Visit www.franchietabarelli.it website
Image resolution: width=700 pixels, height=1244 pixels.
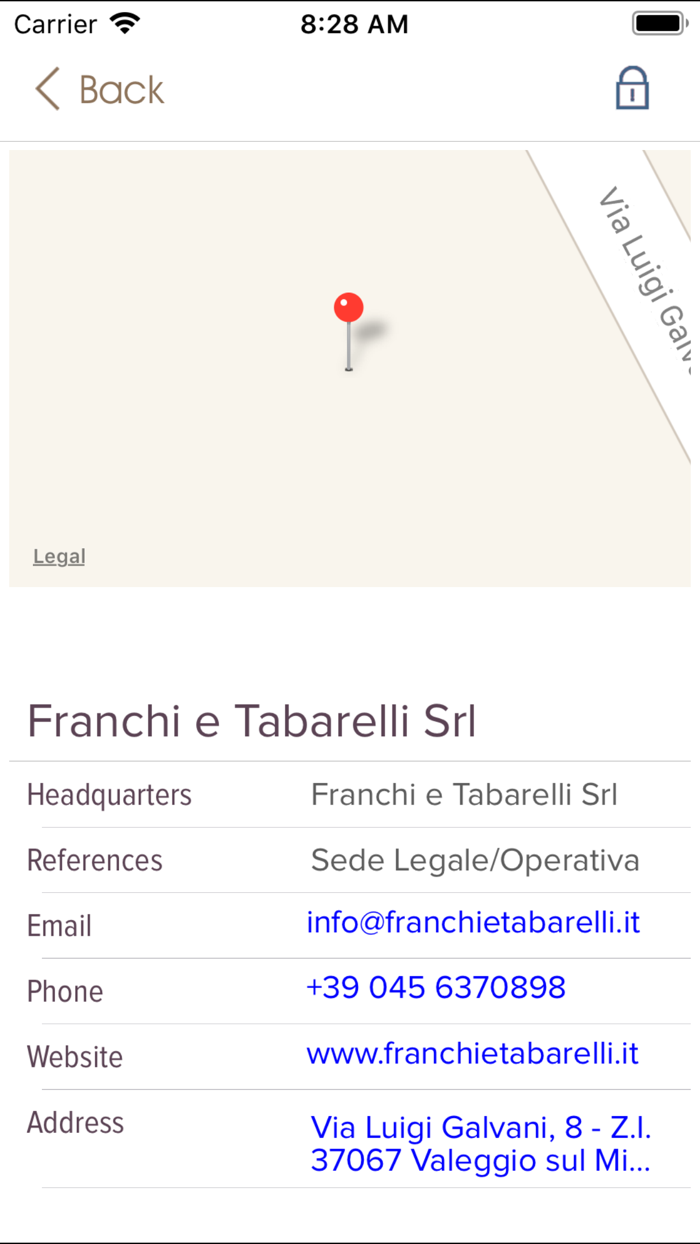[x=472, y=1053]
